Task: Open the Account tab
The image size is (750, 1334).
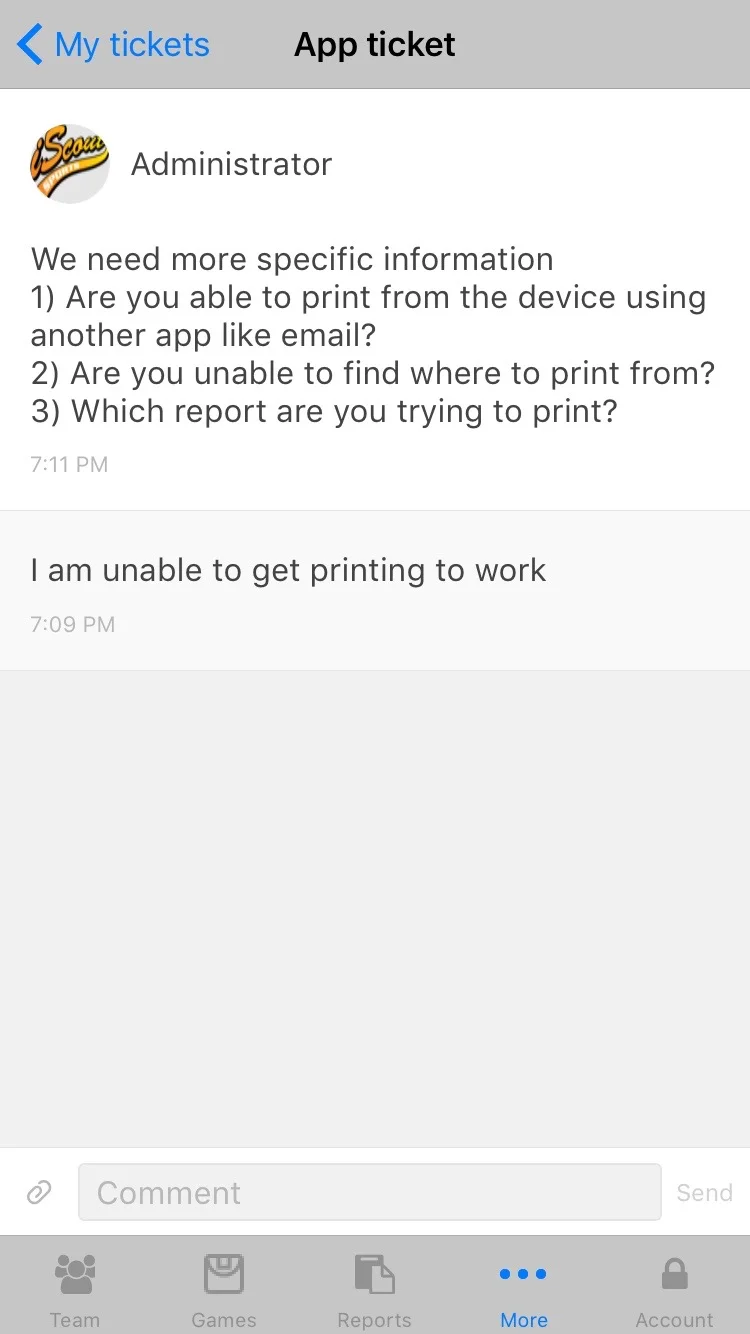Action: tap(674, 1288)
